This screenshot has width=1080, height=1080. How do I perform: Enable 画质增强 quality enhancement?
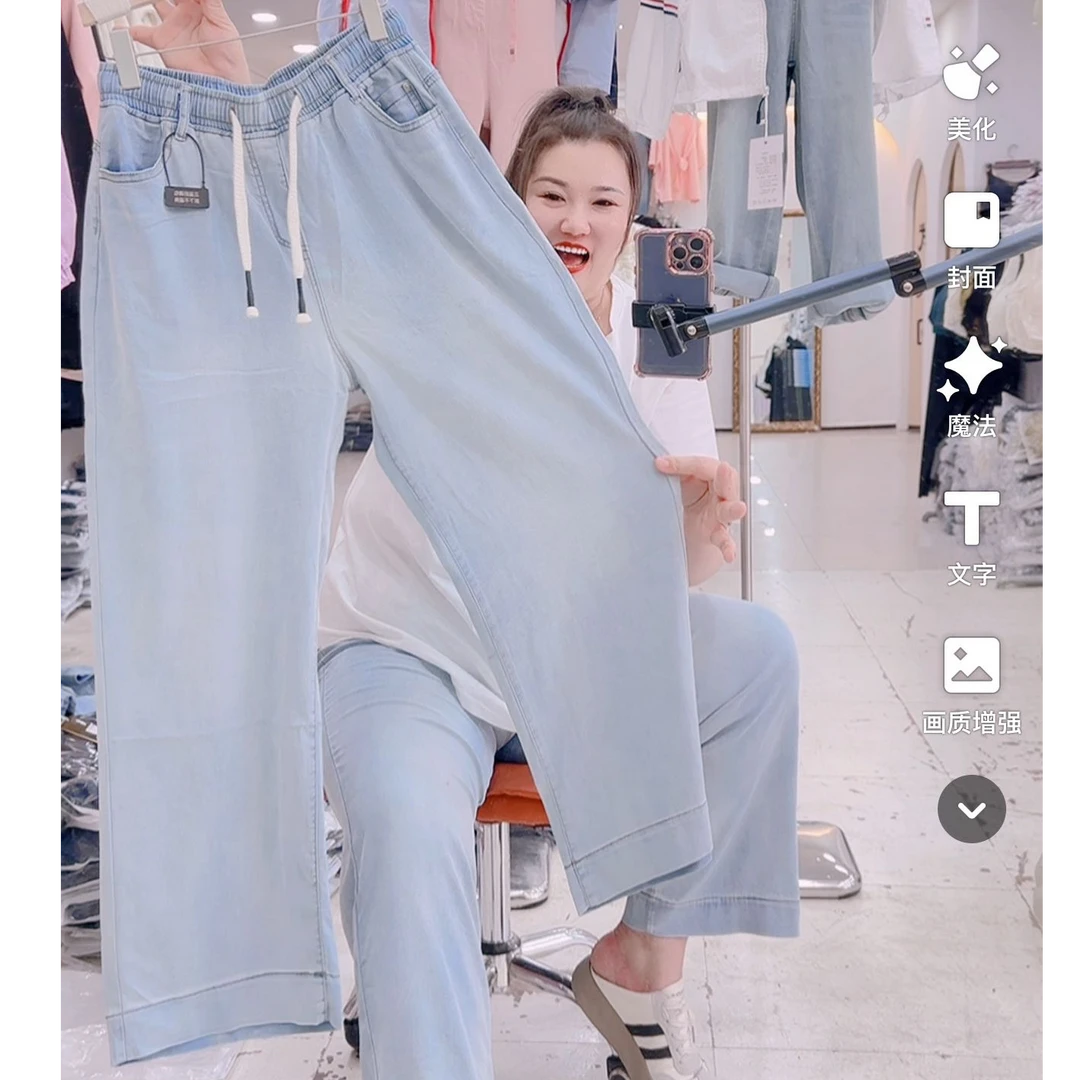(x=971, y=666)
